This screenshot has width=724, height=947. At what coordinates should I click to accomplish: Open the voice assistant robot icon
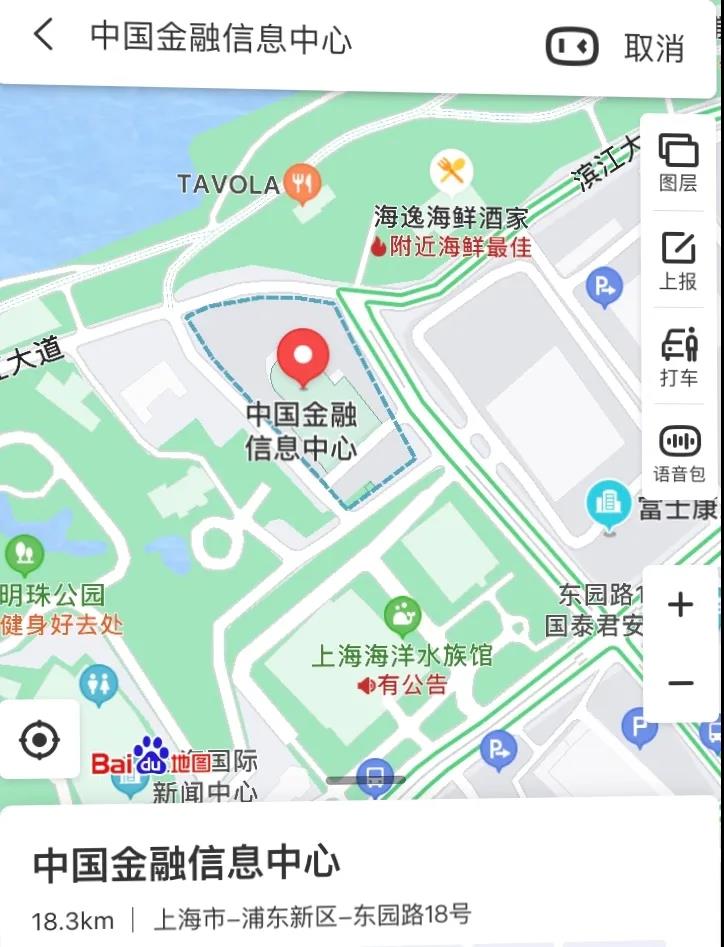pyautogui.click(x=572, y=45)
